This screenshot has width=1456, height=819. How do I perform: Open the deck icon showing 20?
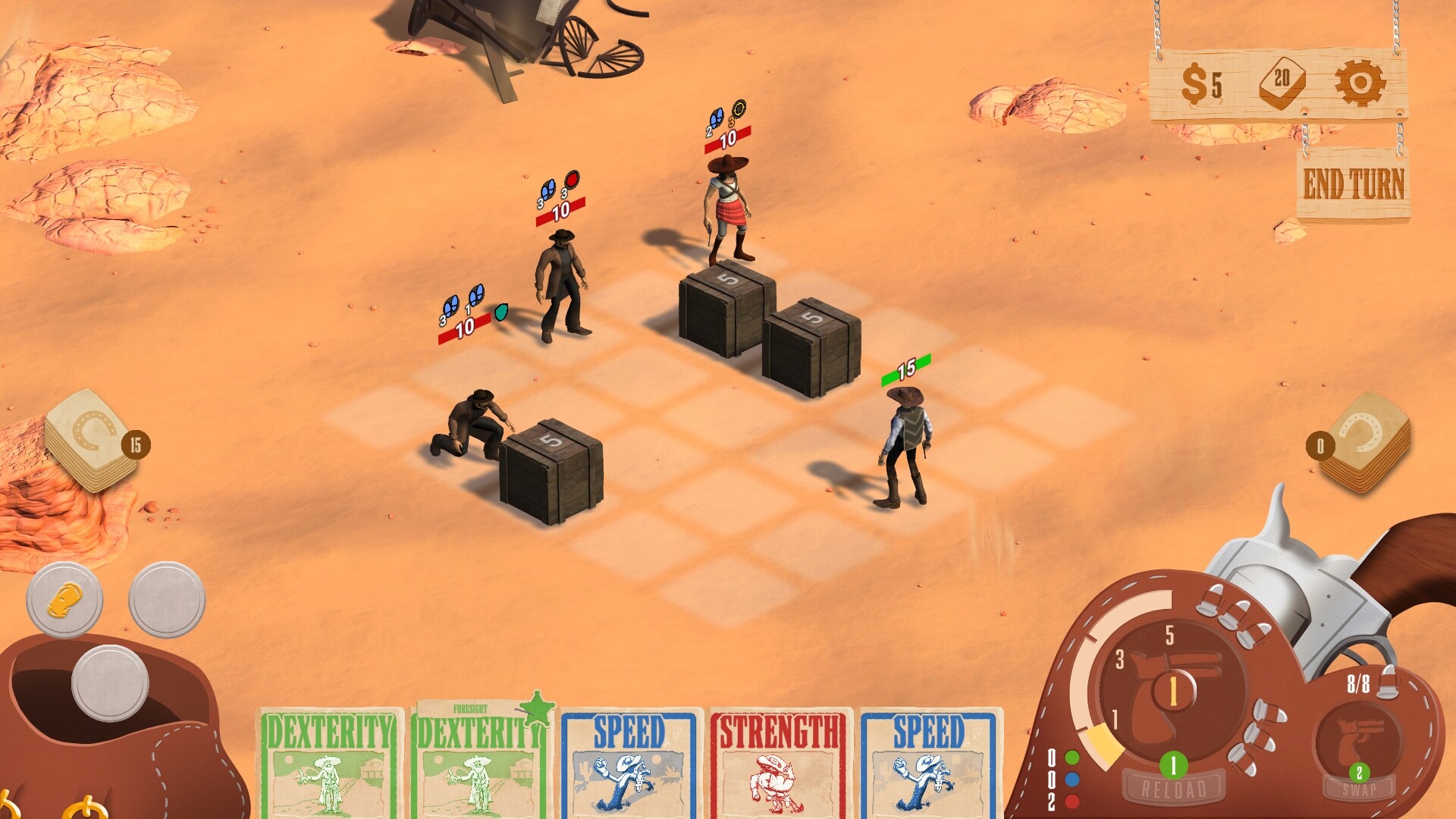[1282, 80]
